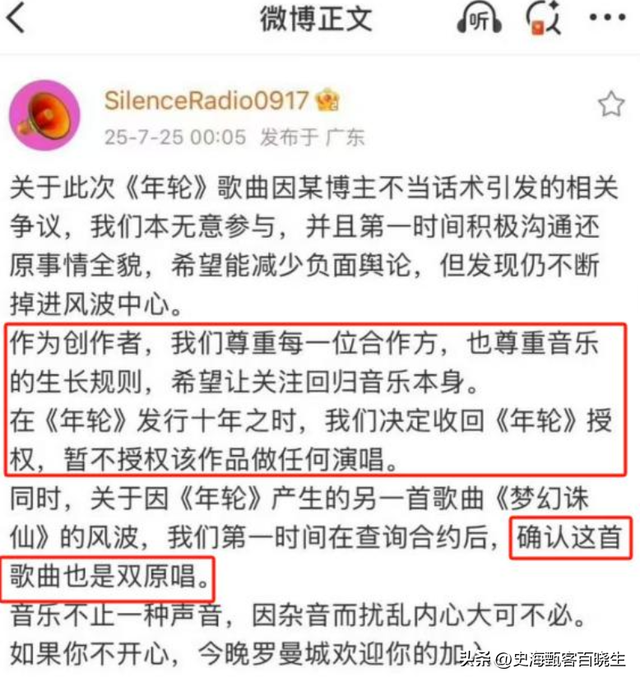The width and height of the screenshot is (640, 682).
Task: Open SilenceRadio0917's profile avatar
Action: coord(44,114)
